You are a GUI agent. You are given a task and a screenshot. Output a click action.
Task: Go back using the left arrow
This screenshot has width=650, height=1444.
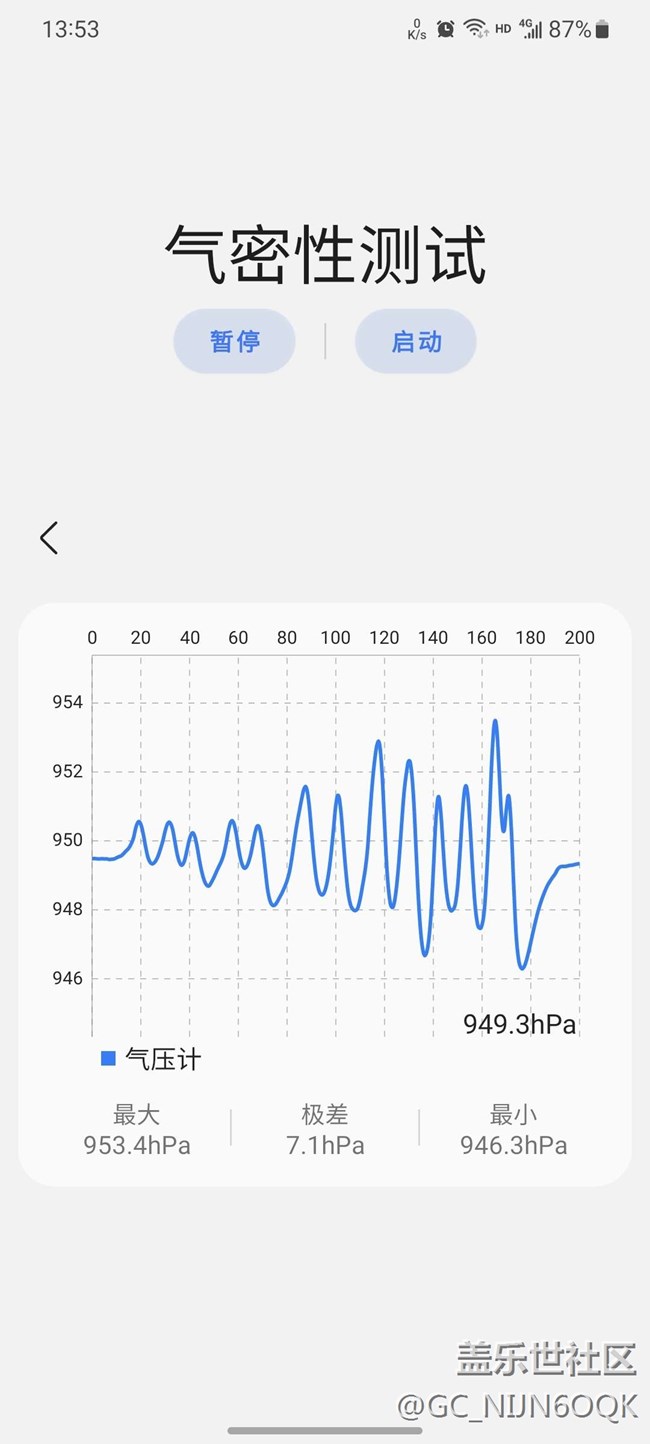[49, 538]
